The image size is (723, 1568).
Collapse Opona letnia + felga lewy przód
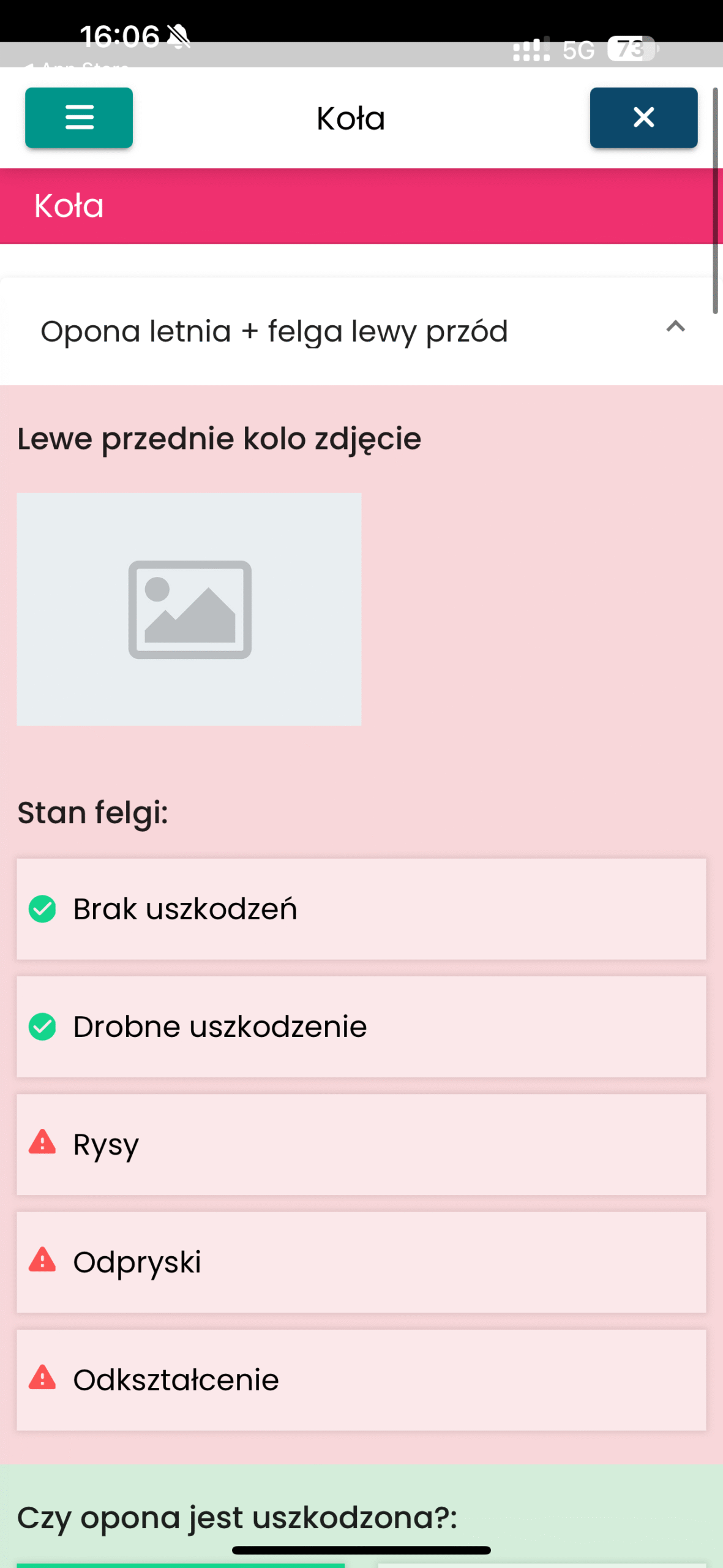[675, 328]
